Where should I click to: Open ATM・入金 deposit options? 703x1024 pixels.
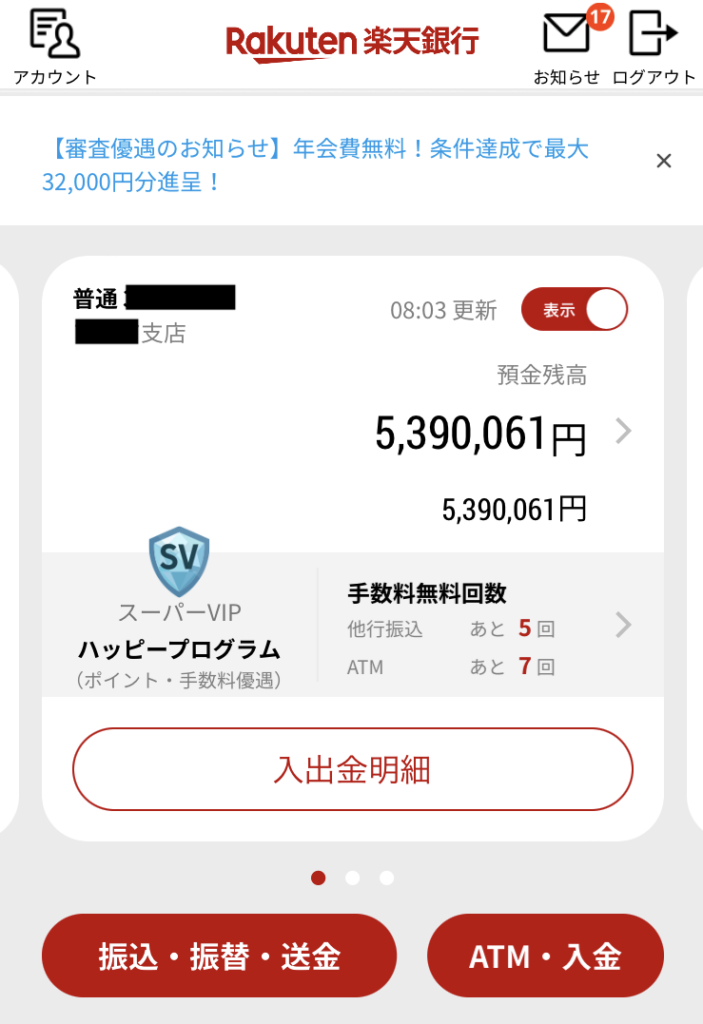(545, 956)
